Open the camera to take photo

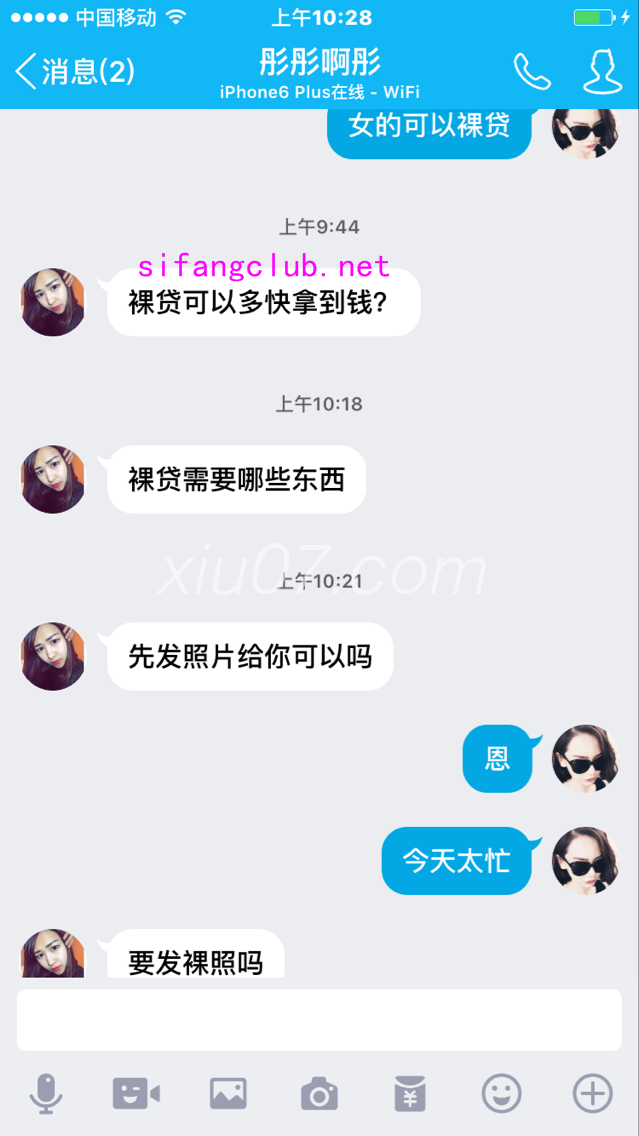pos(319,1094)
